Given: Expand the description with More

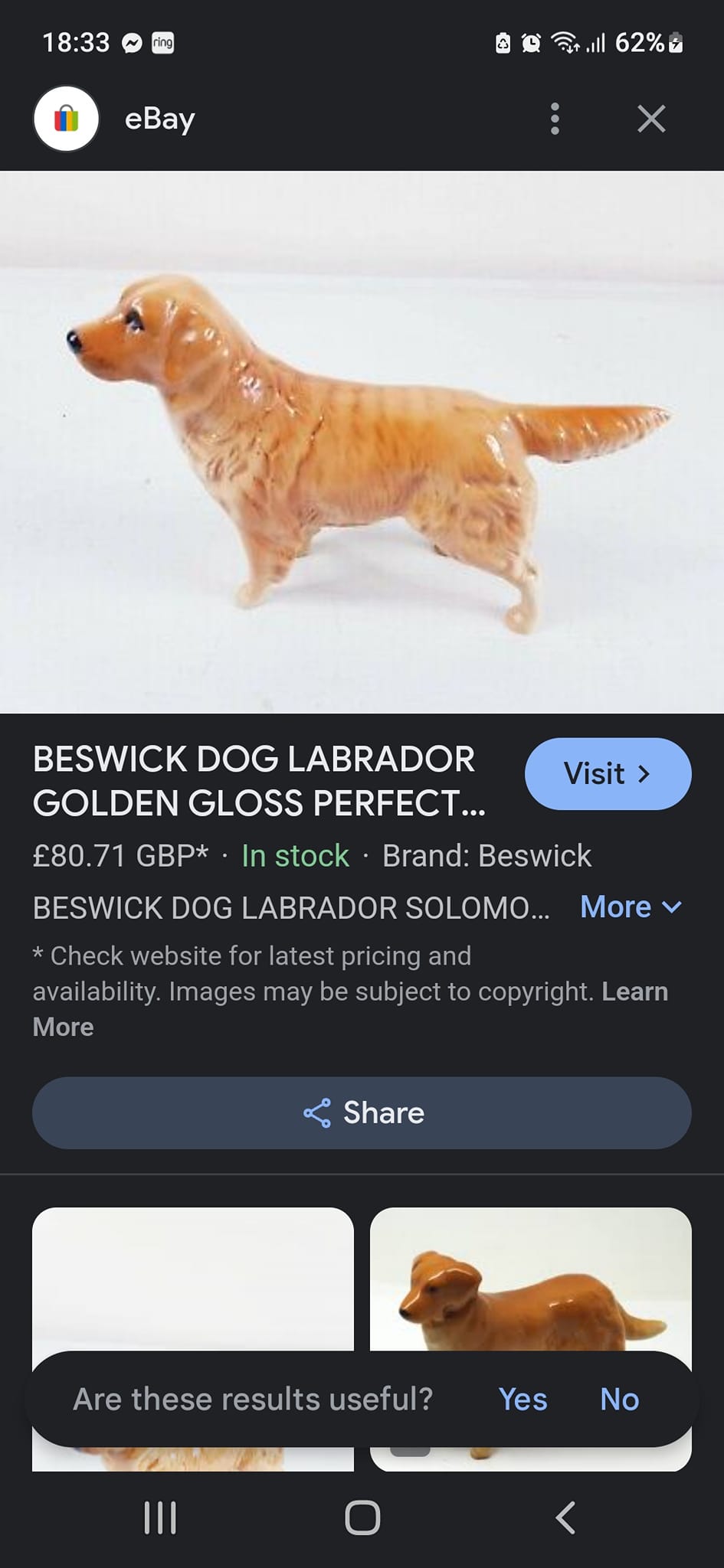Looking at the screenshot, I should pyautogui.click(x=631, y=907).
